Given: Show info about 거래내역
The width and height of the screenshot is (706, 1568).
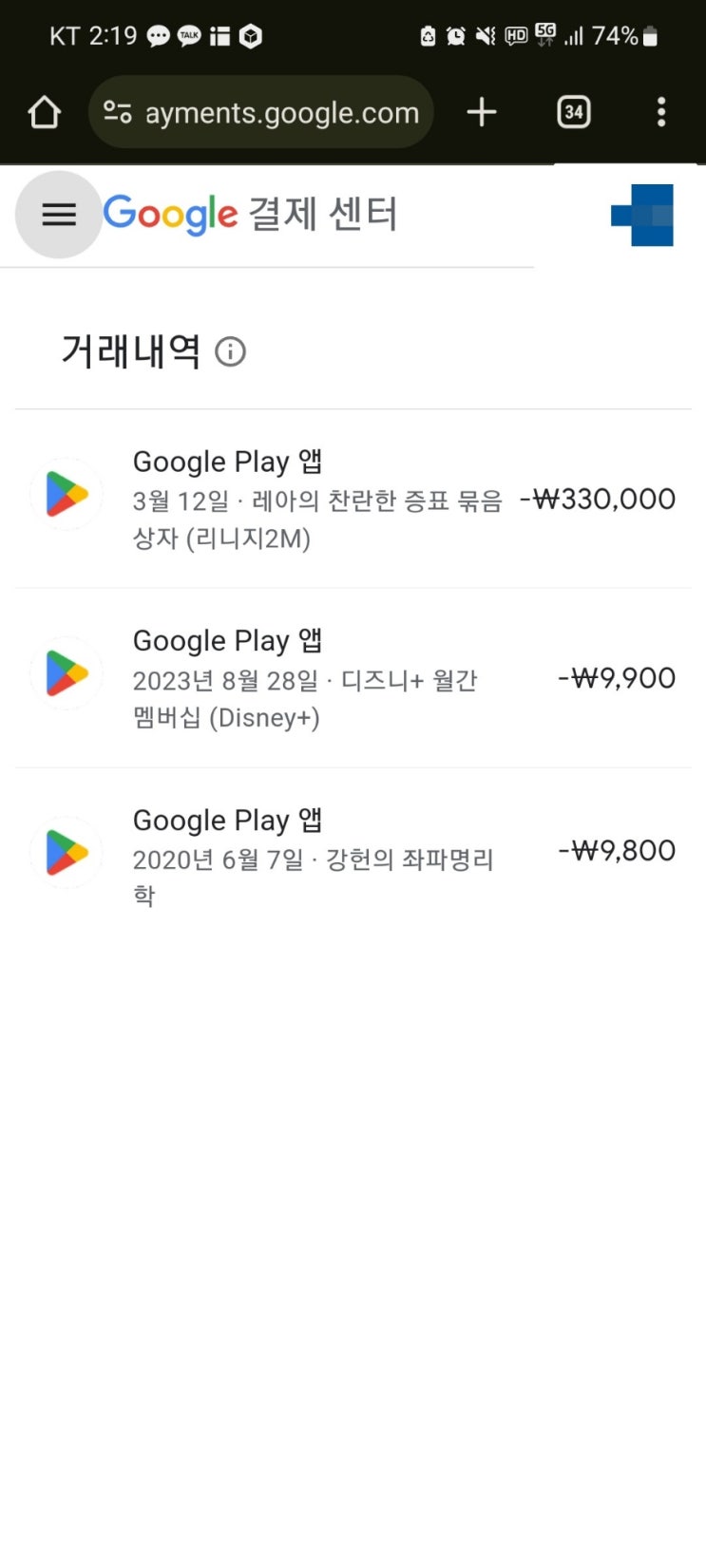Looking at the screenshot, I should click(x=231, y=352).
